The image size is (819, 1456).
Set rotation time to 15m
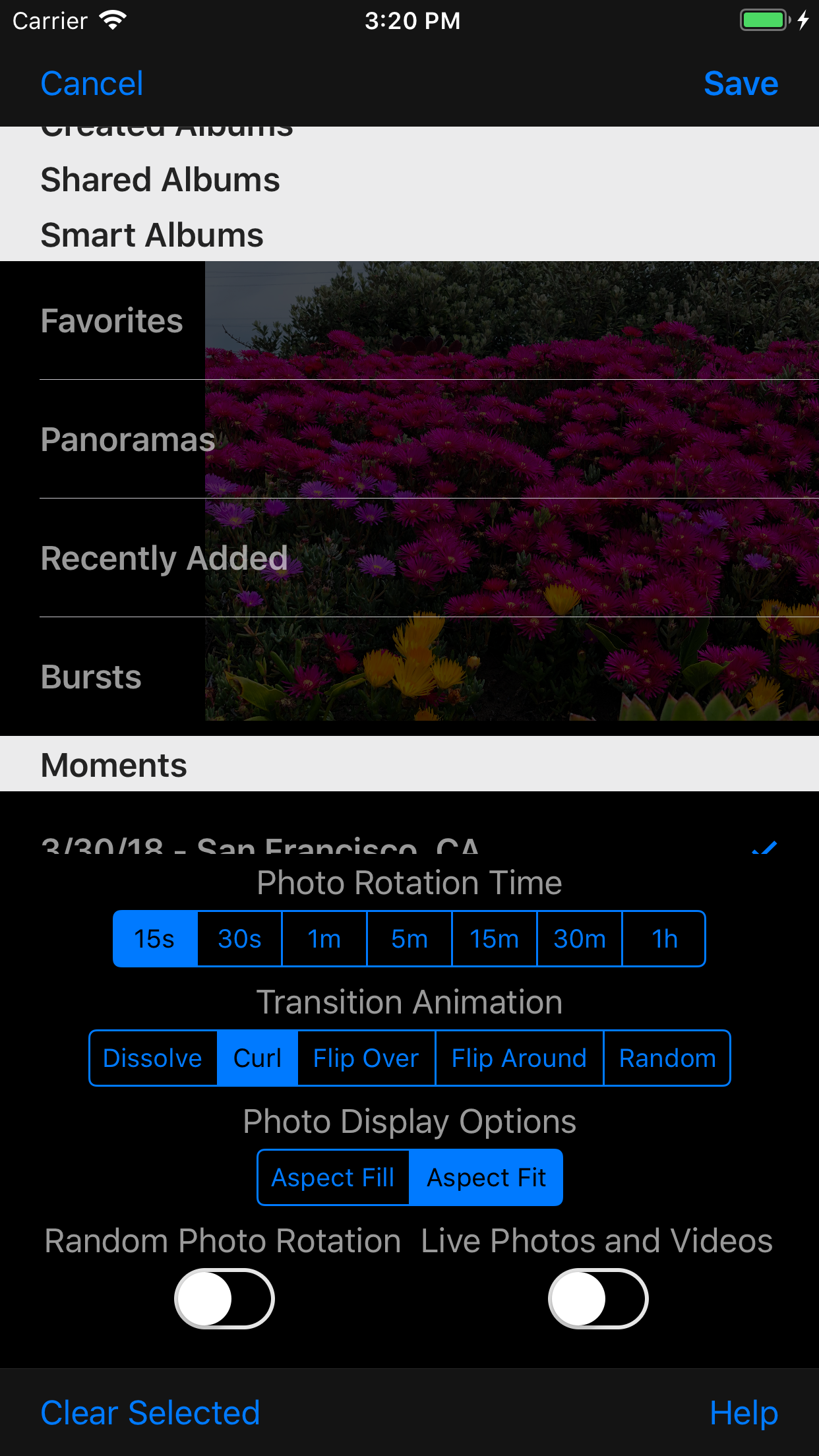click(x=495, y=939)
